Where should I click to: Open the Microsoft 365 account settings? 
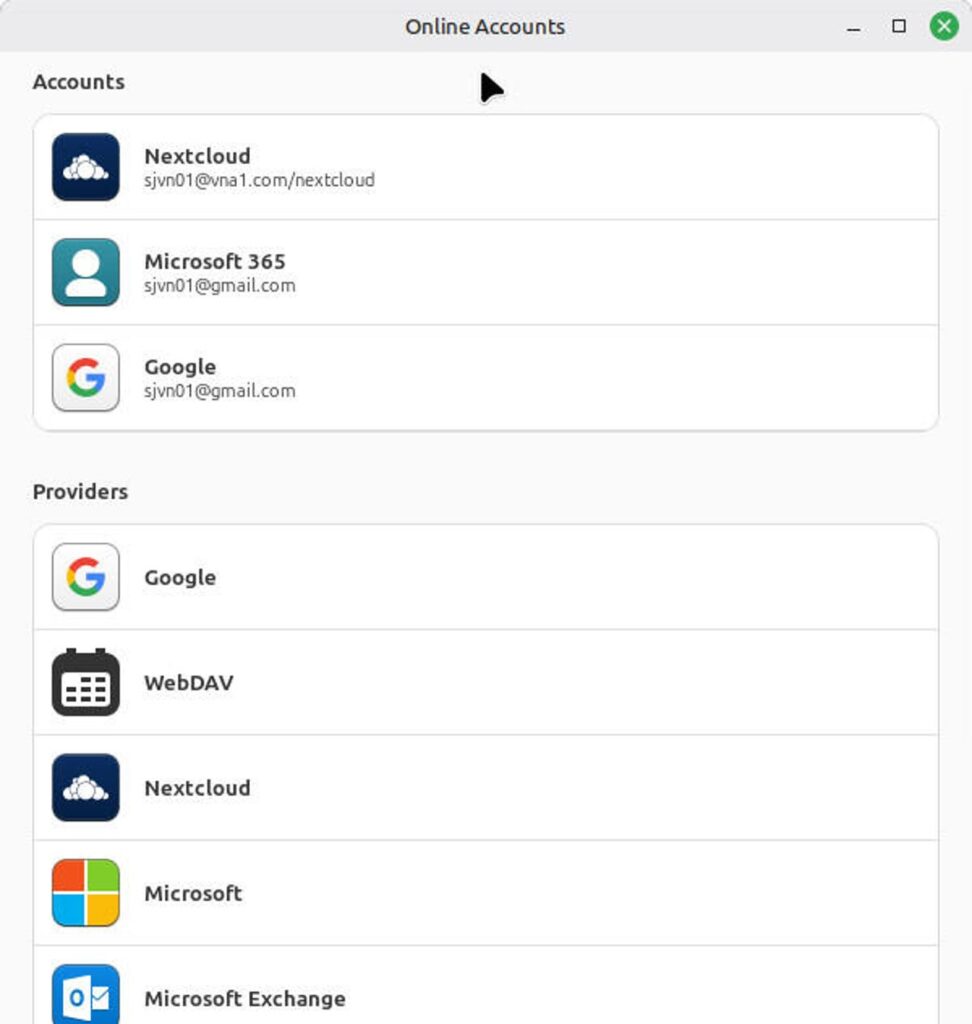tap(485, 272)
